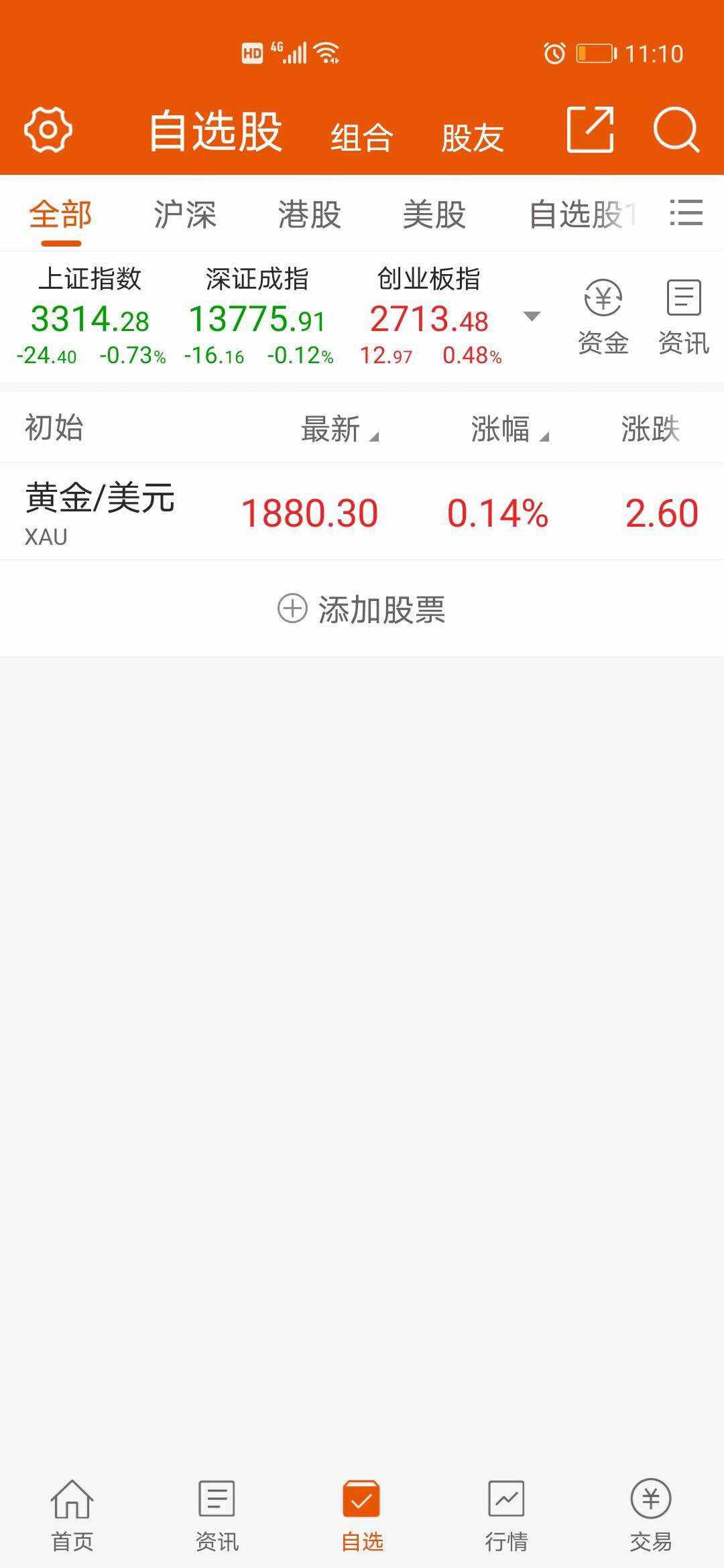Screen dimensions: 724x1568
Task: Open the list menu icon beside tabs
Action: click(x=686, y=213)
